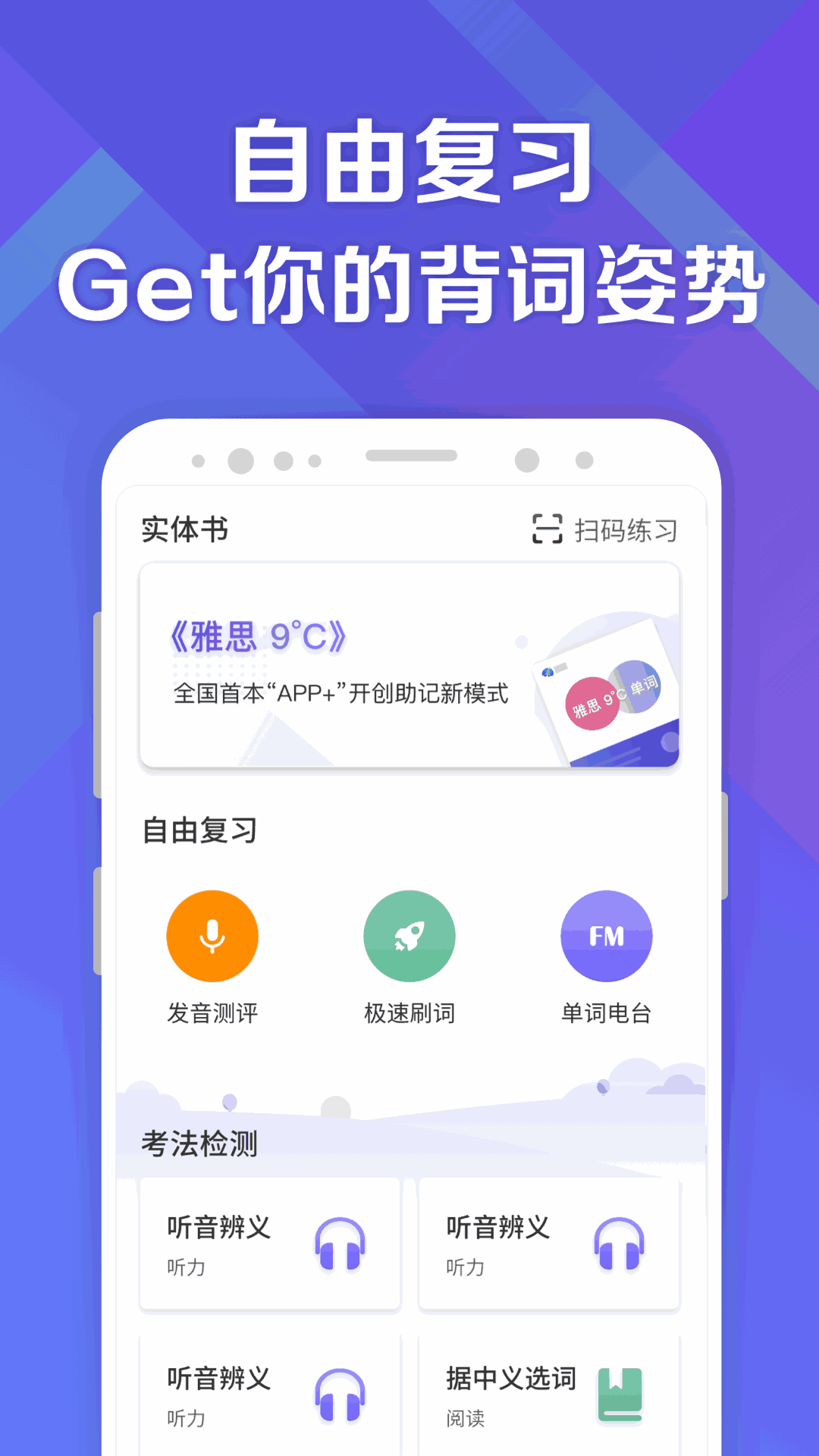The image size is (819, 1456).
Task: Open the first 听音辨义 listening card
Action: coord(269,1244)
